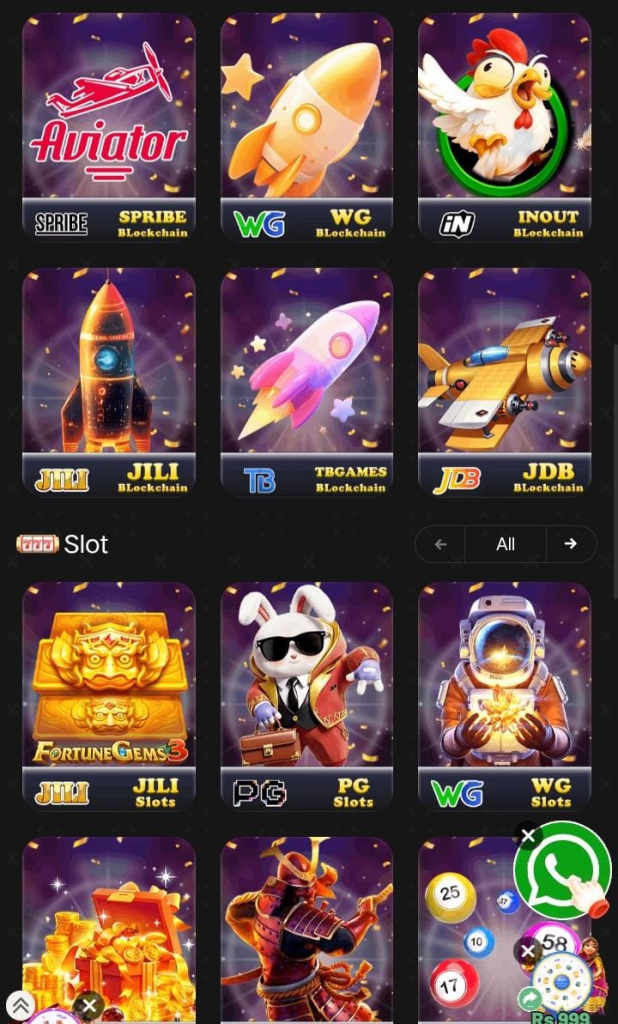
Task: Launch the WG Slots astronaut tile
Action: [x=504, y=695]
